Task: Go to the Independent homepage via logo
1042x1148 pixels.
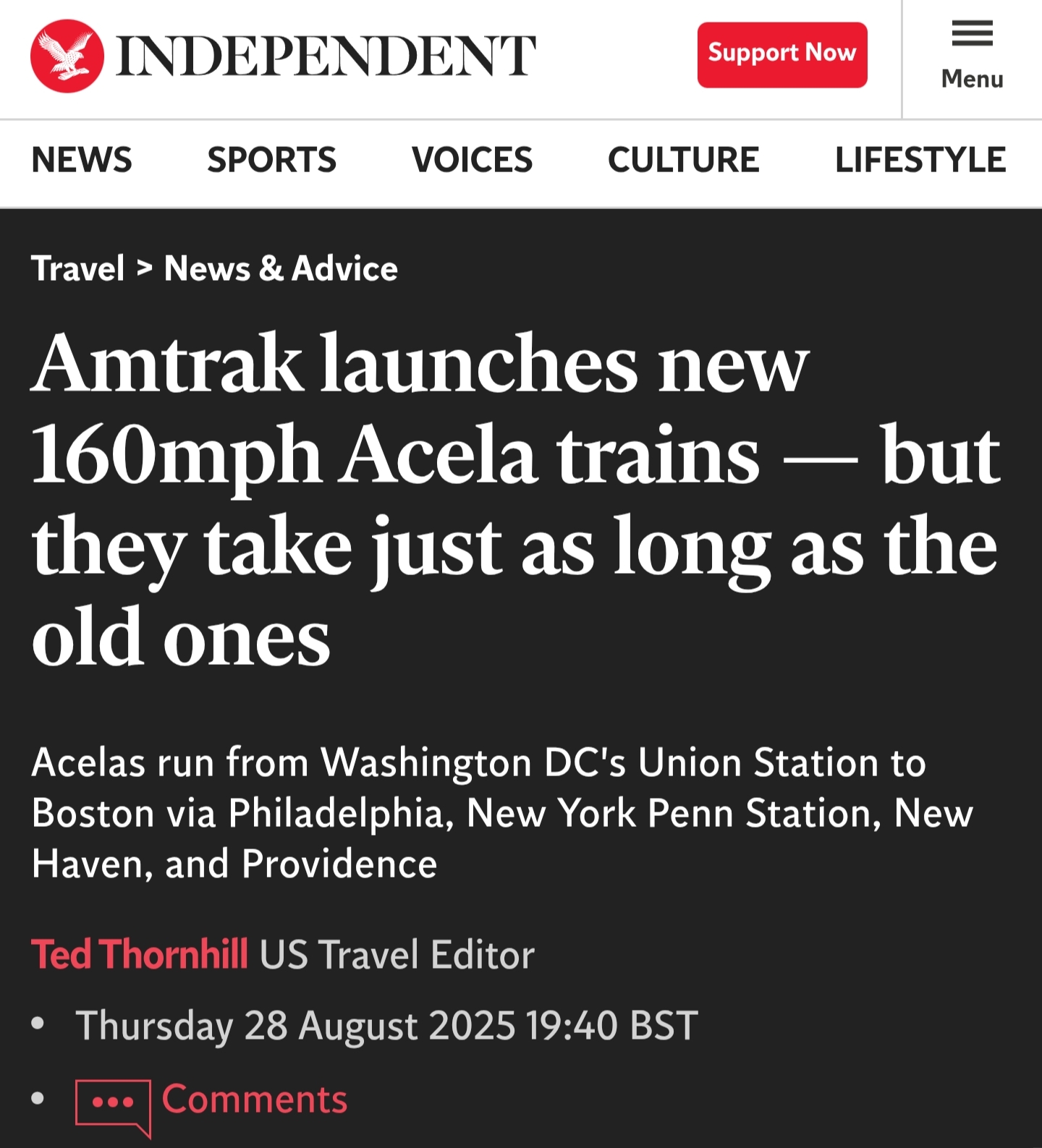Action: pos(283,56)
